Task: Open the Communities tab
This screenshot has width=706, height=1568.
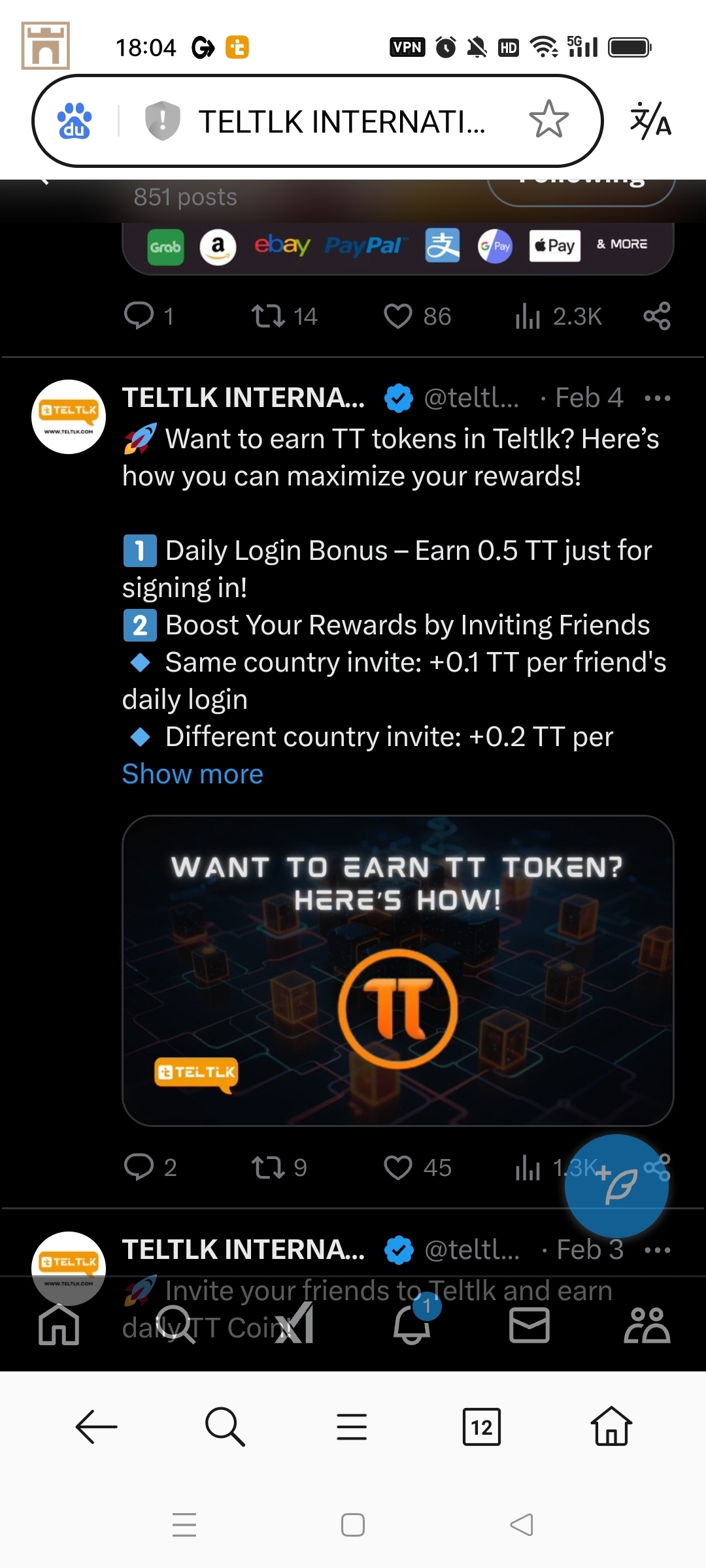Action: [647, 1325]
